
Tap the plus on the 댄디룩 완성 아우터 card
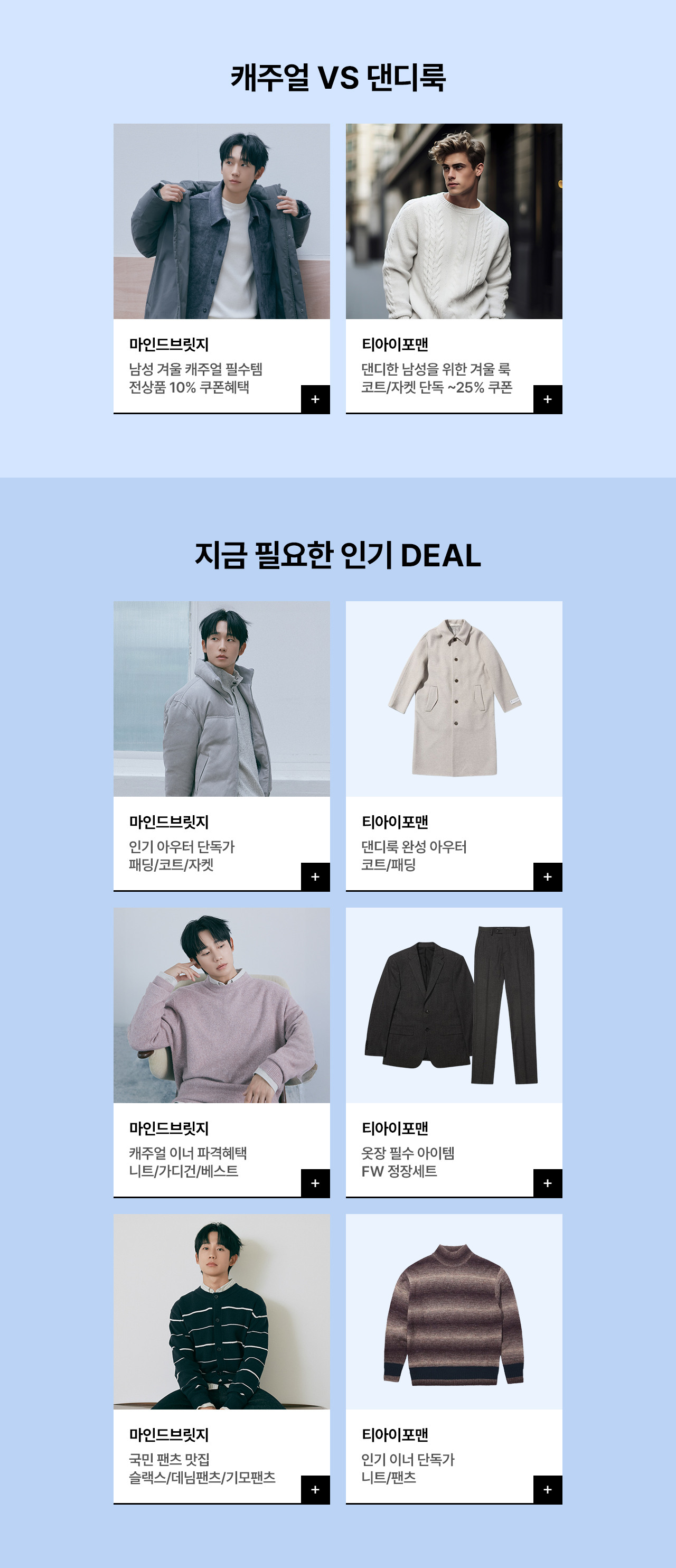(x=547, y=877)
